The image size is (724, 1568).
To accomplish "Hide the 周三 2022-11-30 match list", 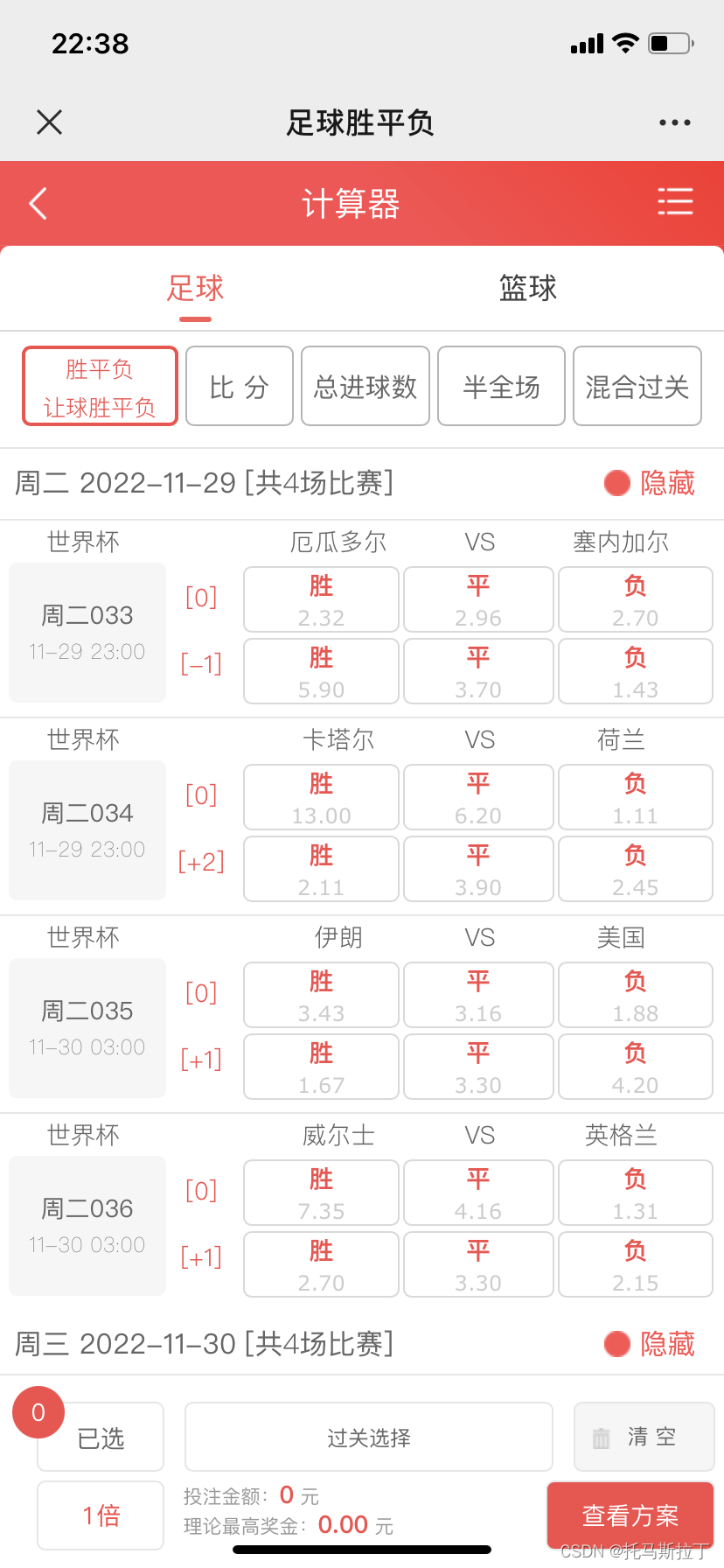I will point(650,1344).
